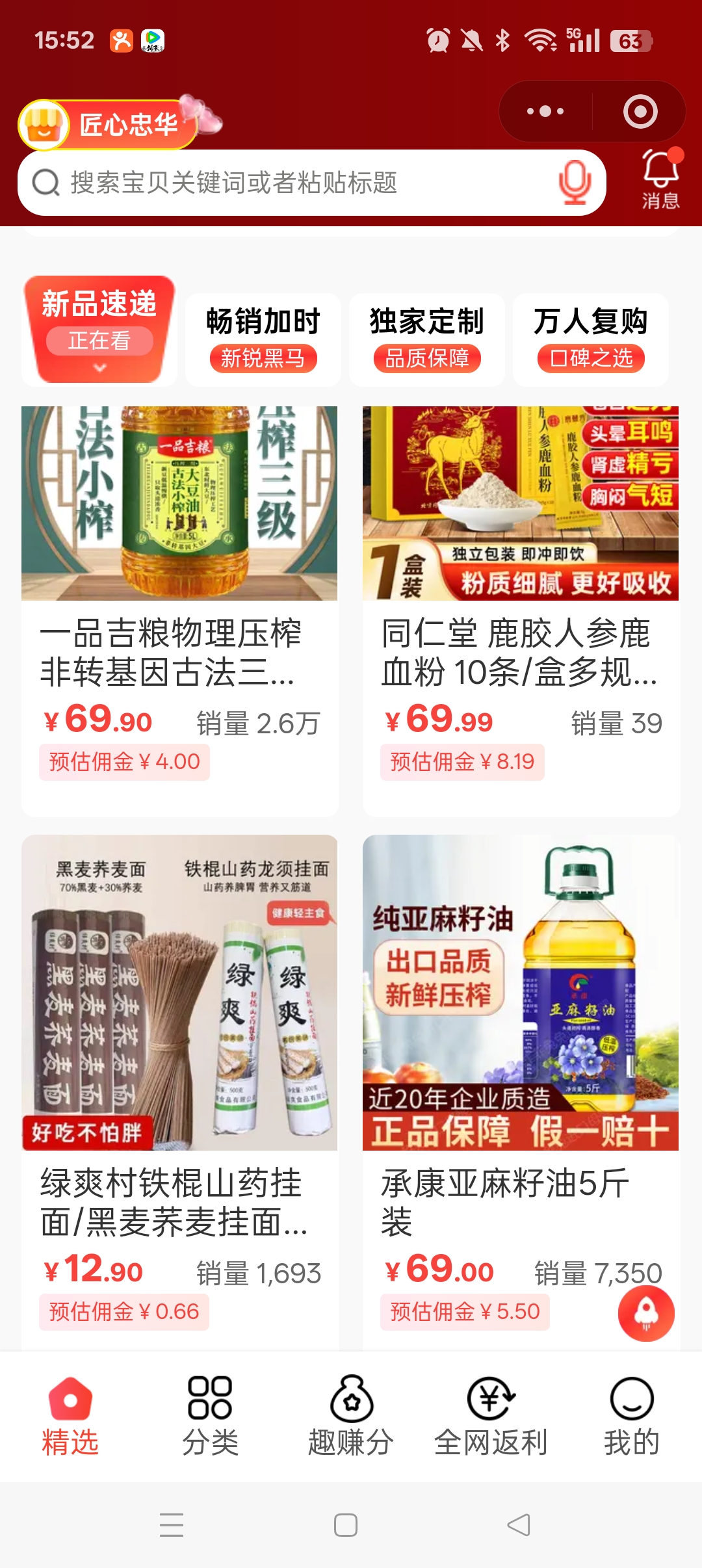Close the mini program via circle icon
Viewport: 702px width, 1568px height.
tap(640, 112)
